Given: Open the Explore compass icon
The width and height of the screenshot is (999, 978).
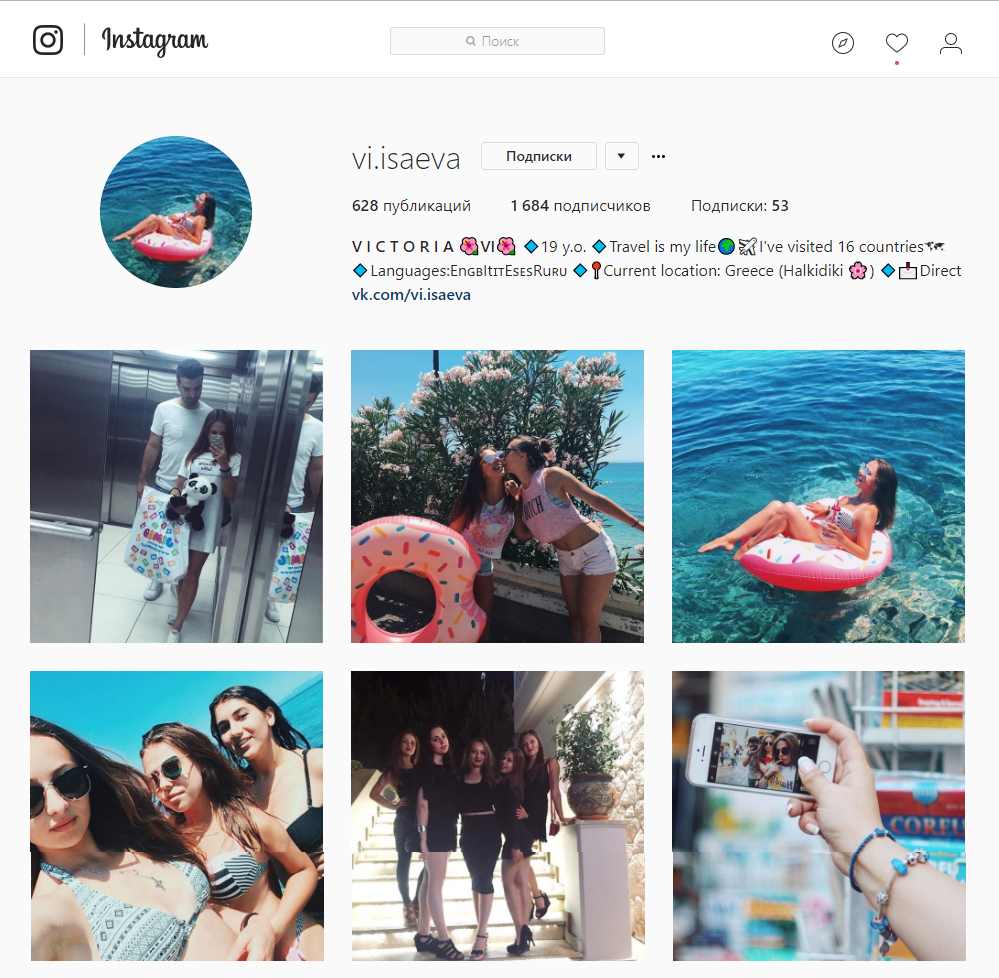Looking at the screenshot, I should pos(843,43).
